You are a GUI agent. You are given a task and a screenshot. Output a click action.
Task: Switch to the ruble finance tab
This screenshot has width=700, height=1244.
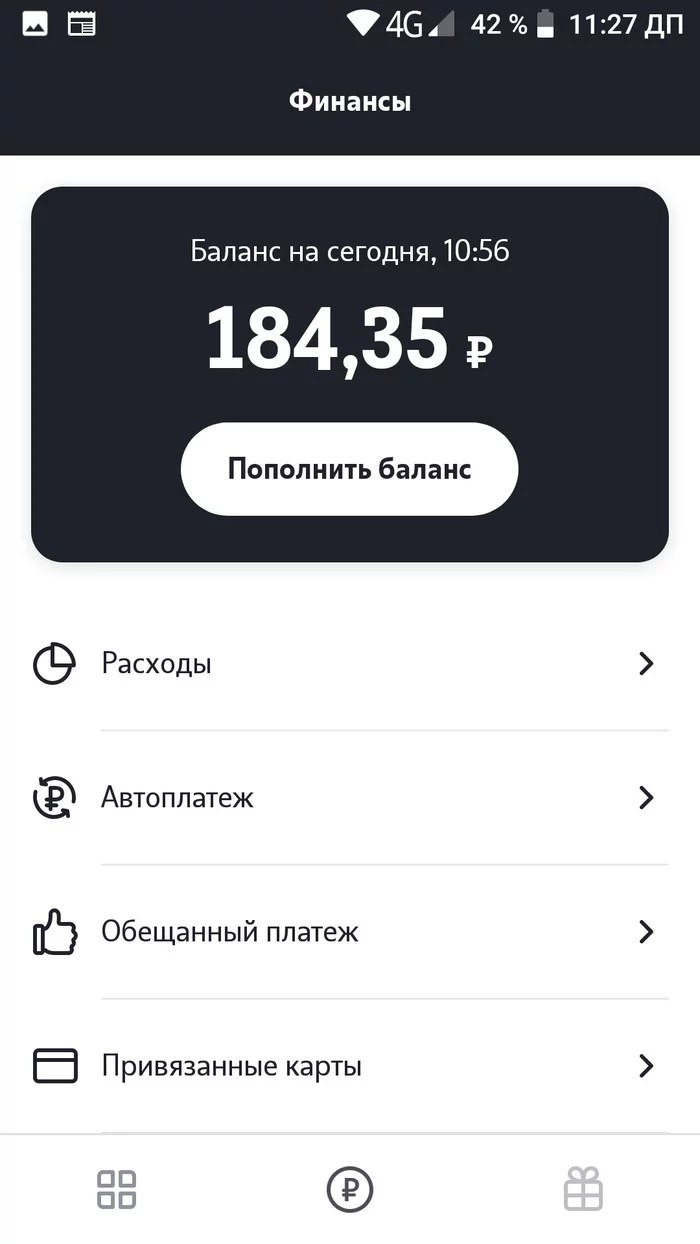coord(350,1190)
